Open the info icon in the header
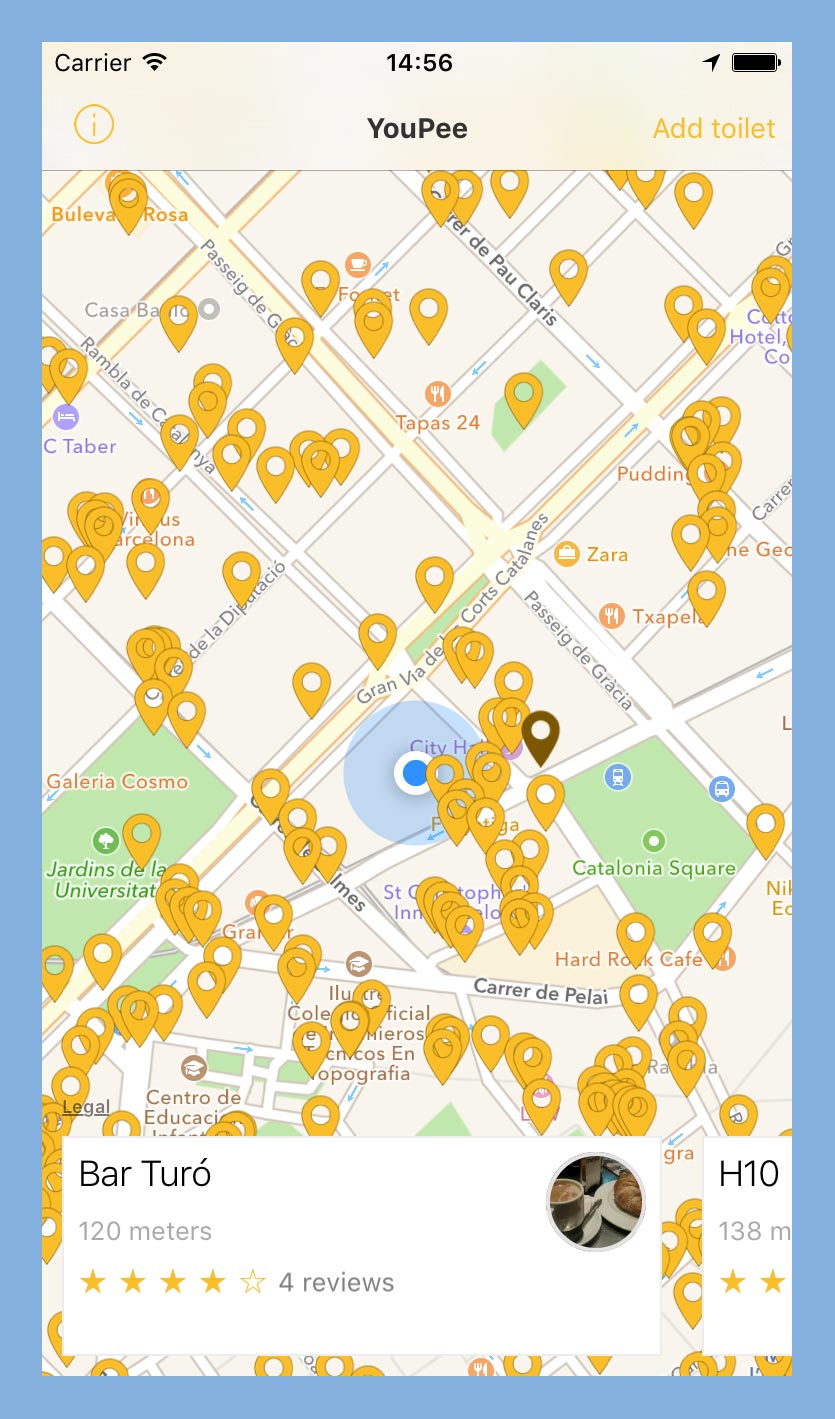Viewport: 835px width, 1419px height. 94,125
